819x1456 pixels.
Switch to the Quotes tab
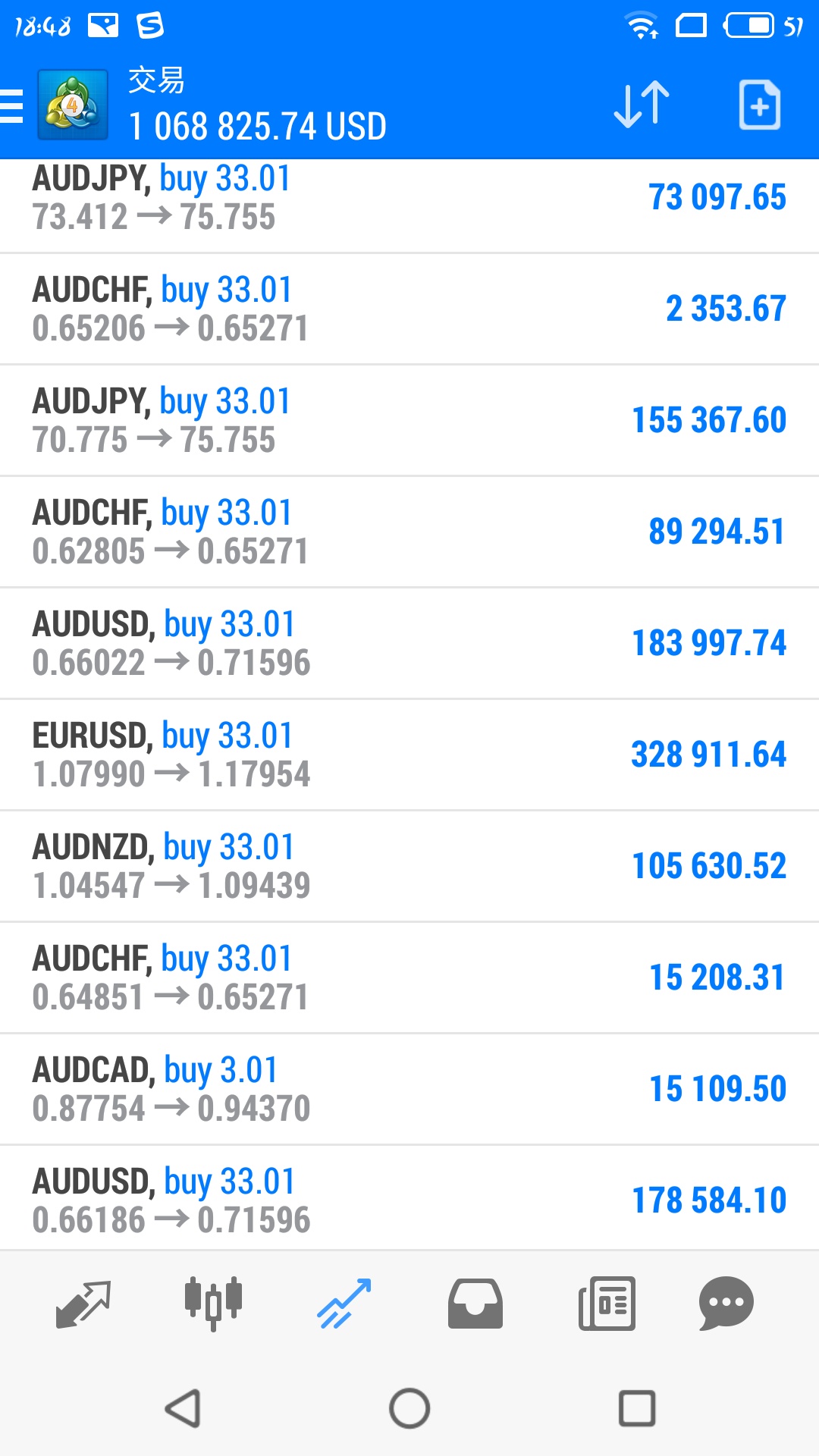(83, 1304)
